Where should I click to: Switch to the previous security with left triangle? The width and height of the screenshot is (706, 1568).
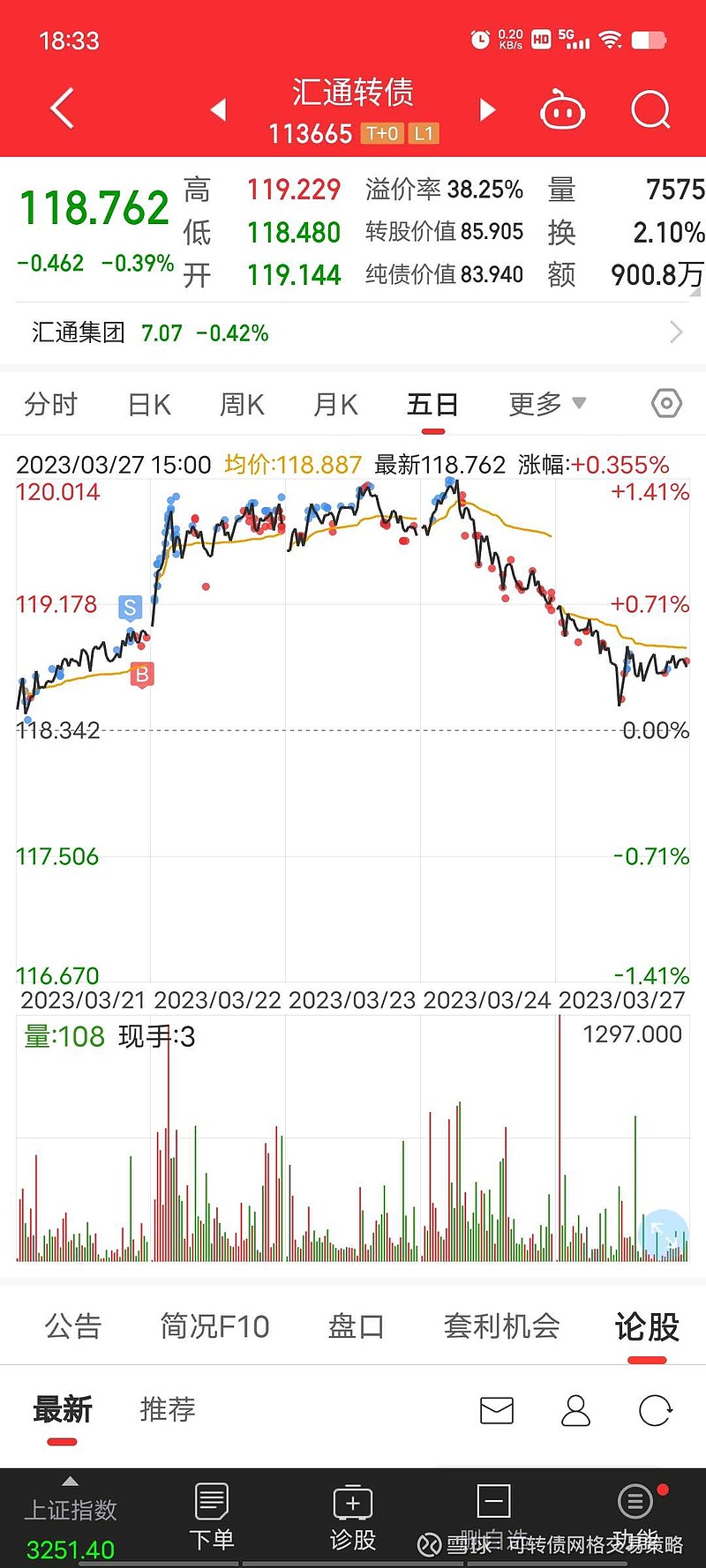tap(218, 109)
